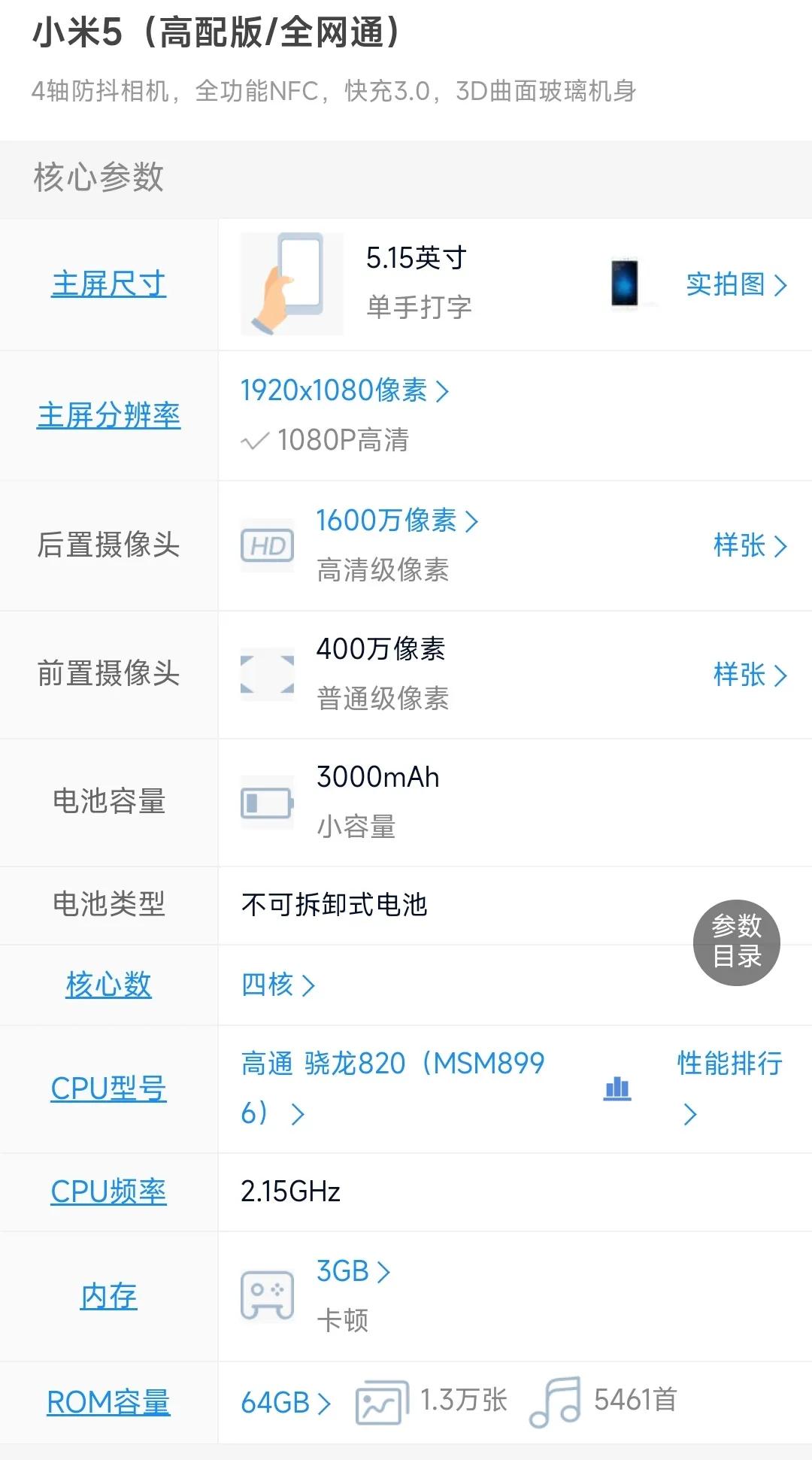View 样张 samples for rear camera
The image size is (812, 1460).
[x=750, y=546]
